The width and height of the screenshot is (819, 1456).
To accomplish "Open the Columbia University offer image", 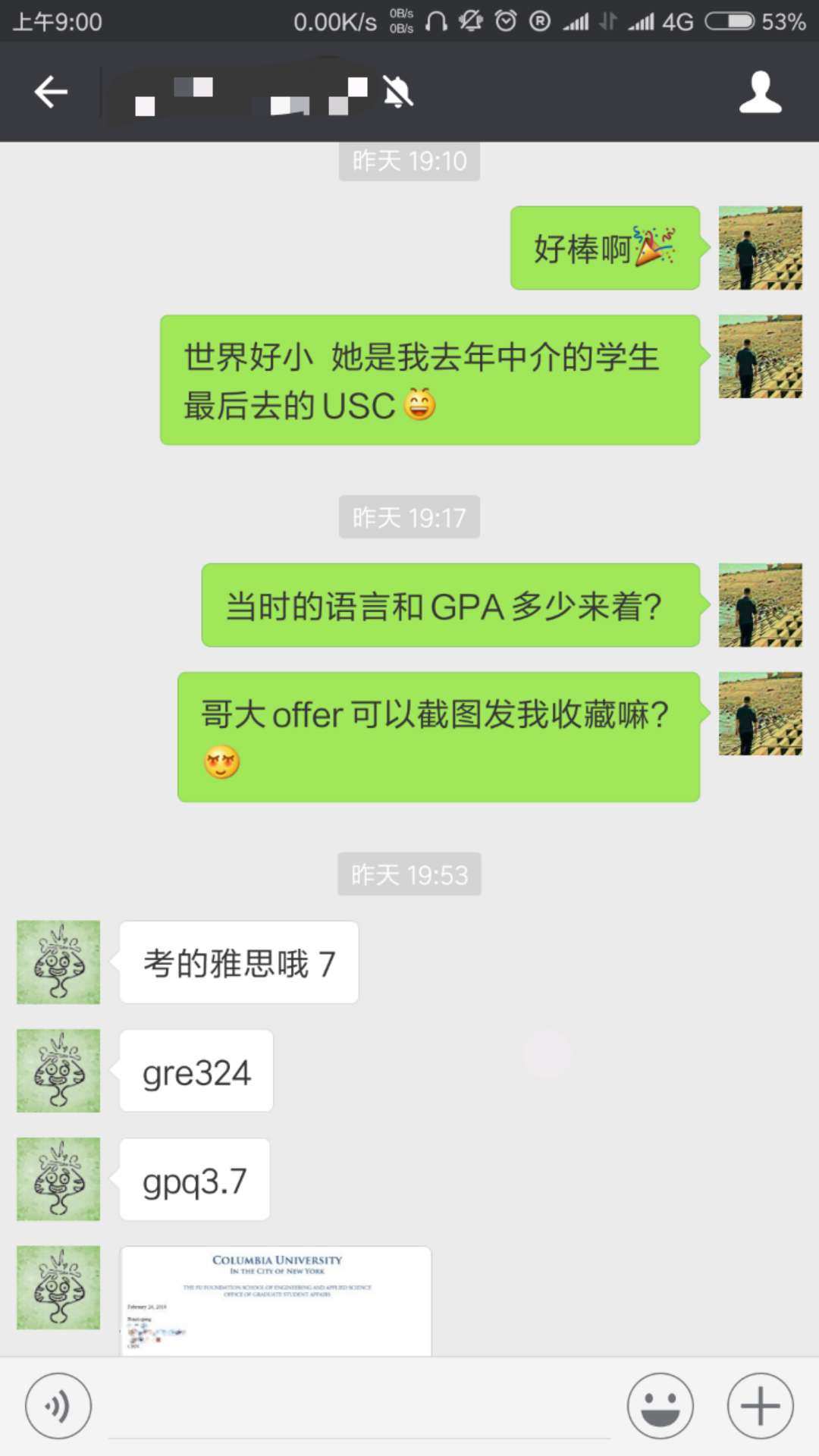I will [x=276, y=1300].
